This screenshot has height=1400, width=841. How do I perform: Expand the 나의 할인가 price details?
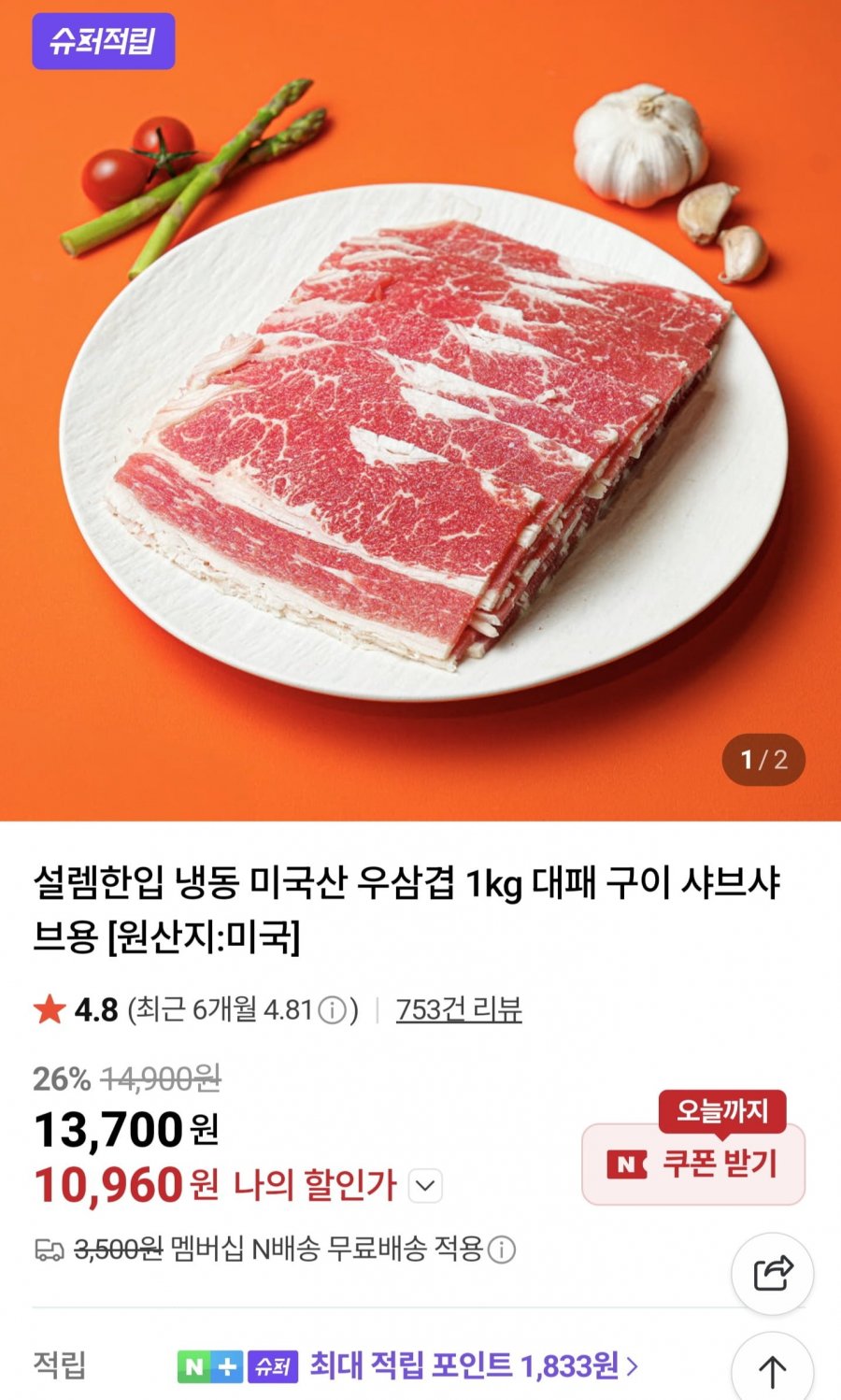tap(425, 1186)
